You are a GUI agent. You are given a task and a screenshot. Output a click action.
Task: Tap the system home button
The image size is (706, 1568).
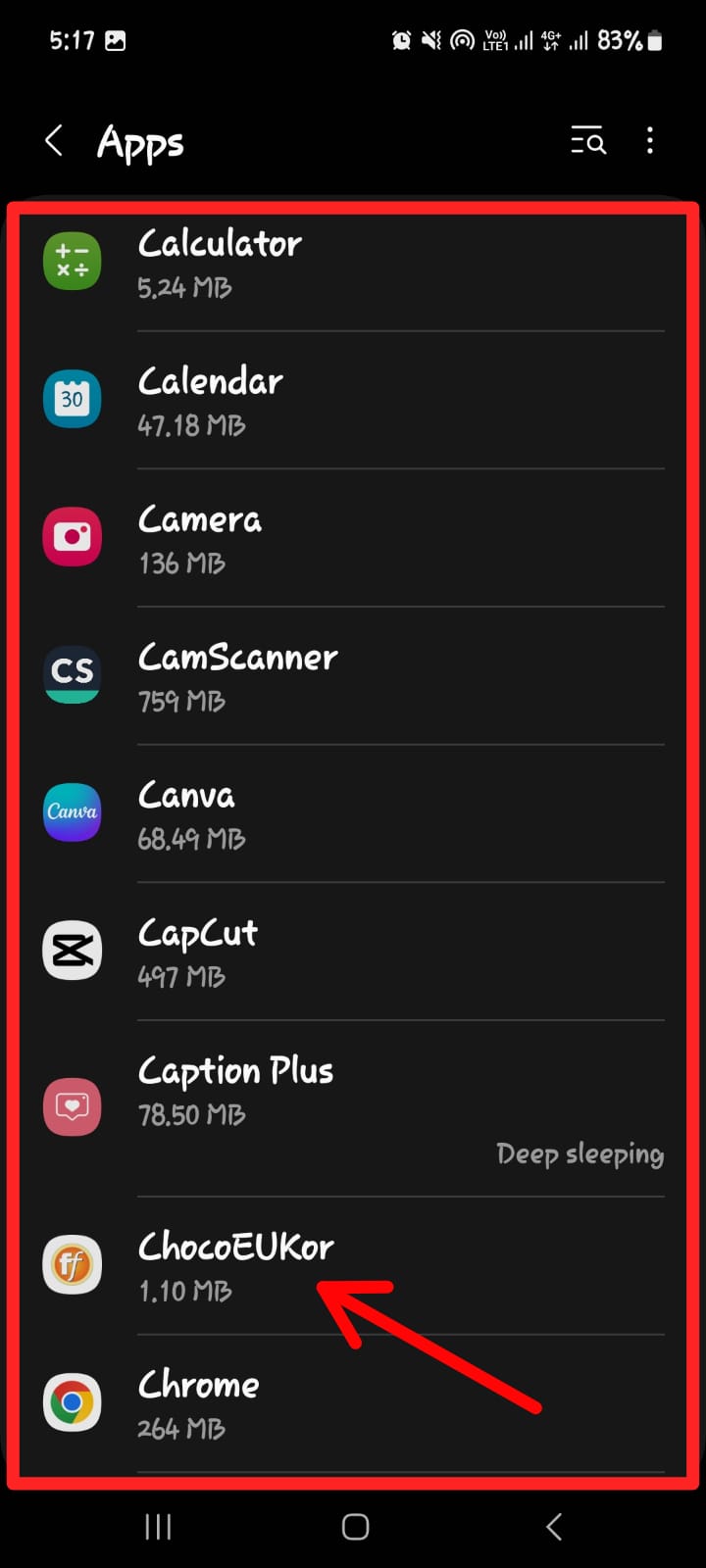[x=355, y=1526]
